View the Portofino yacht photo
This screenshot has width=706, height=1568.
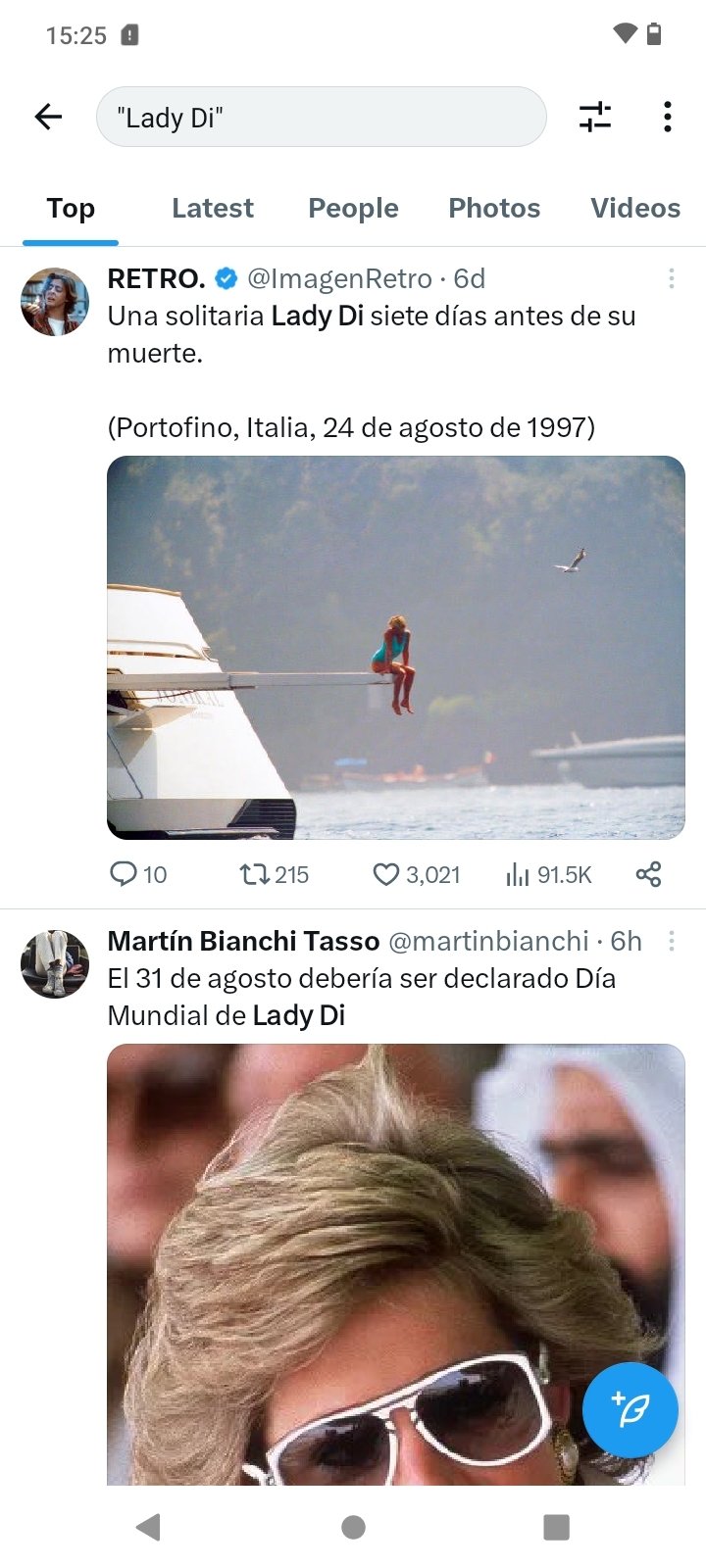coord(396,648)
